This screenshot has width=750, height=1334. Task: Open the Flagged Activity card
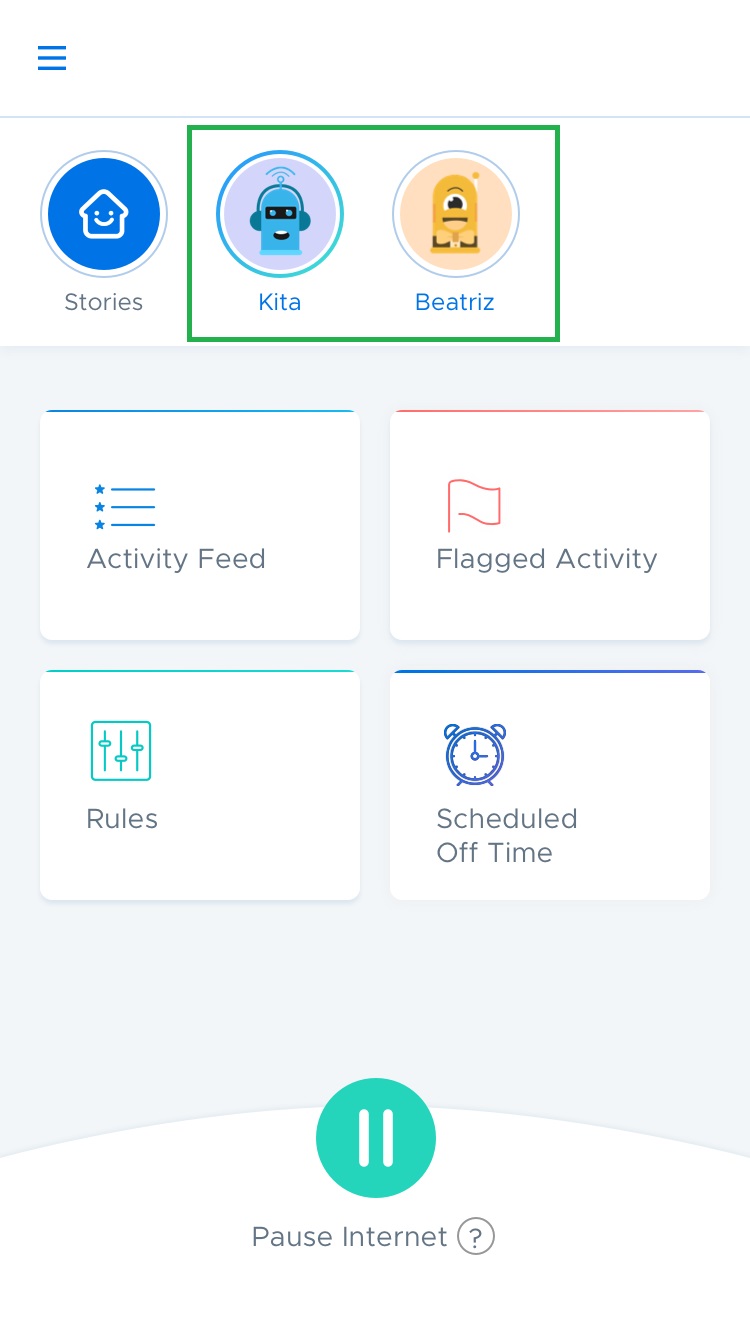550,525
